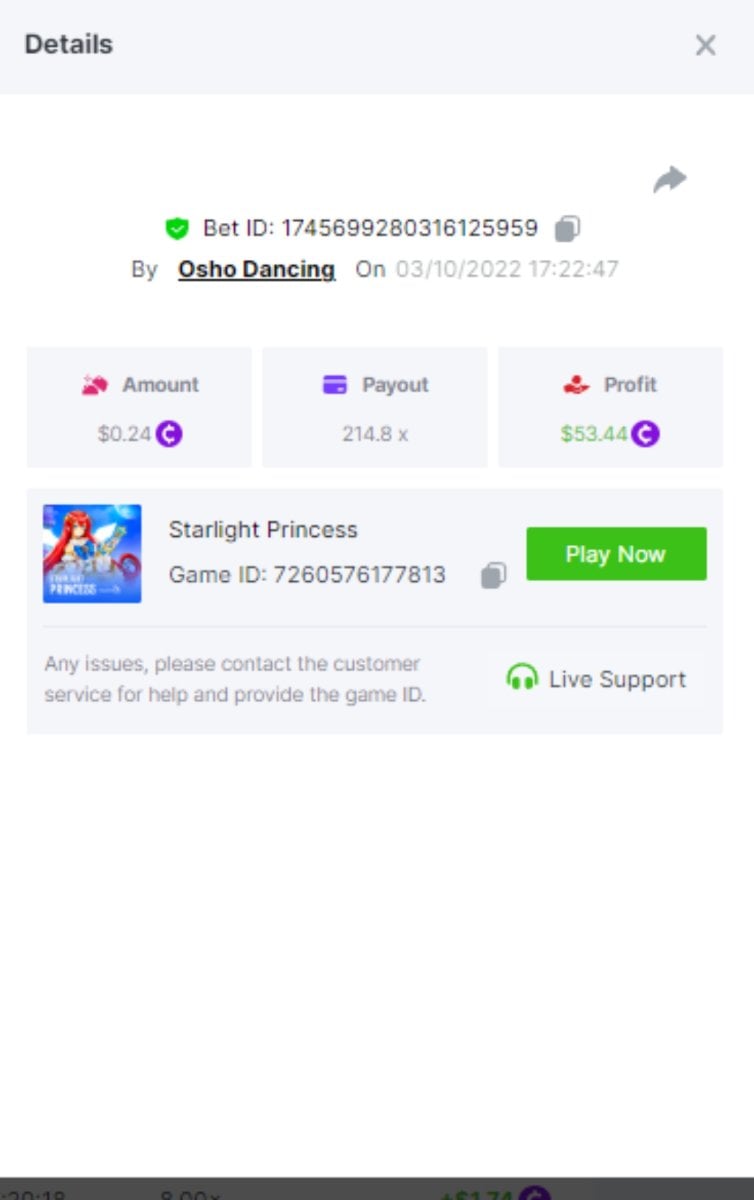Contact Live Support
The height and width of the screenshot is (1200, 754).
click(596, 679)
